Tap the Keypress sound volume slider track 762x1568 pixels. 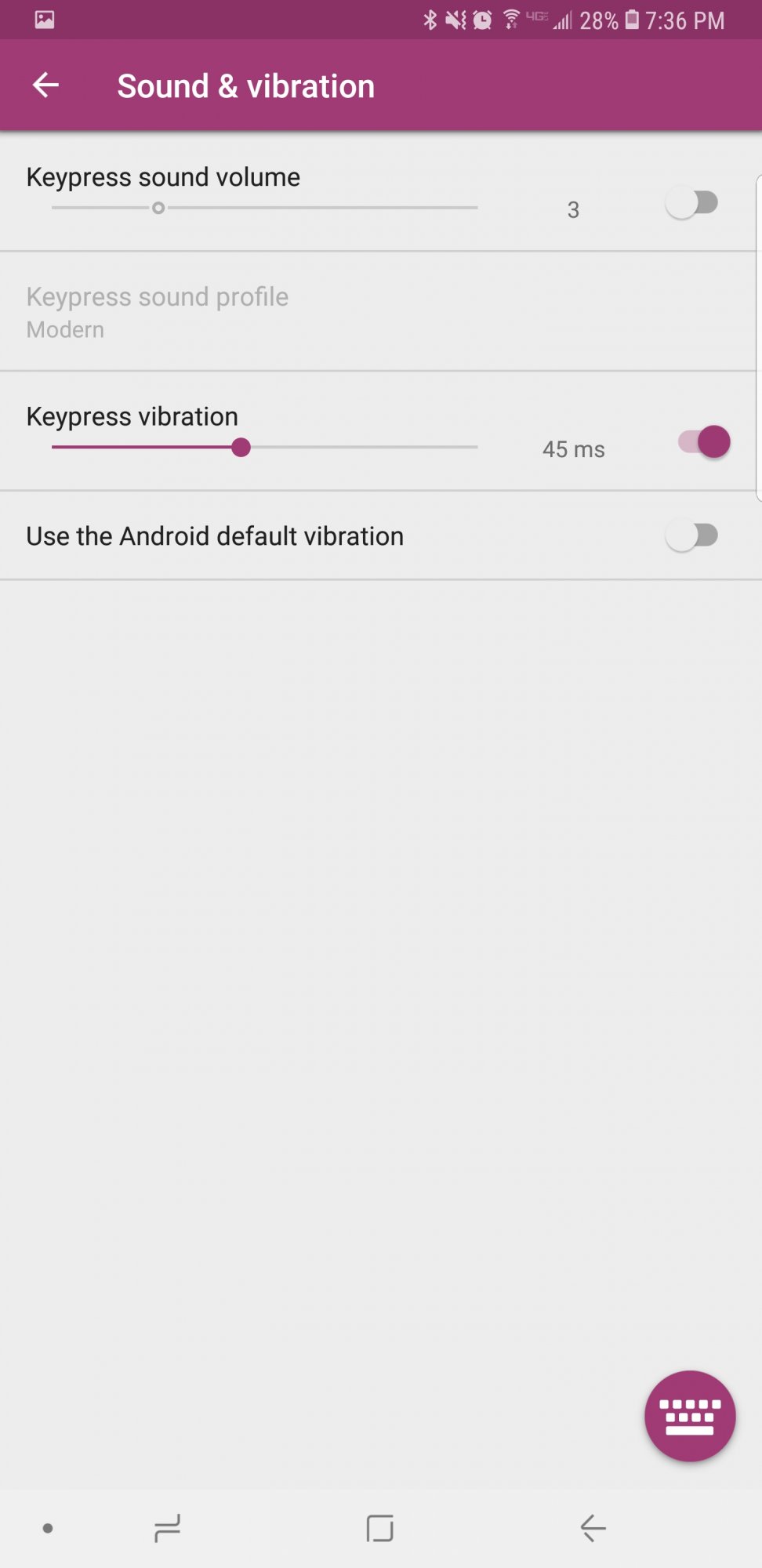[265, 208]
